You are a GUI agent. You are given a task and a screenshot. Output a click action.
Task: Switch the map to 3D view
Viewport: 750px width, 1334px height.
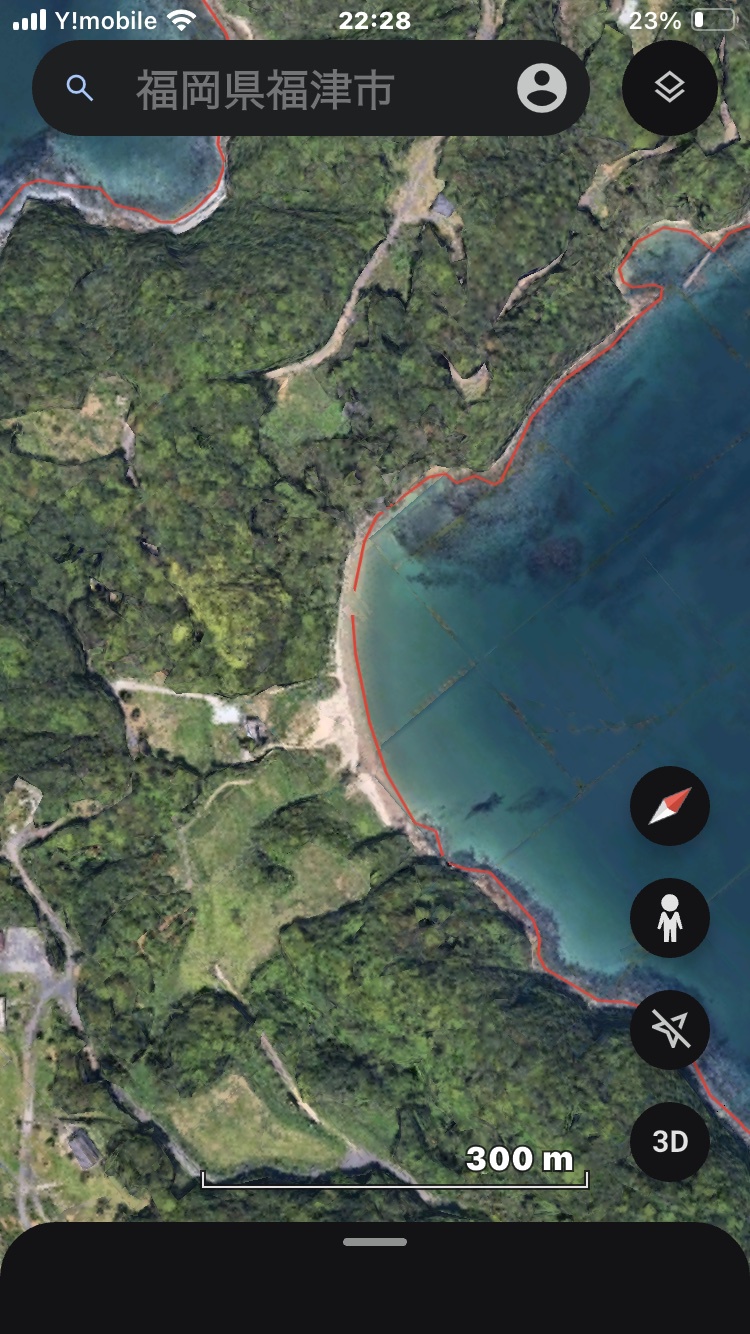click(670, 1142)
